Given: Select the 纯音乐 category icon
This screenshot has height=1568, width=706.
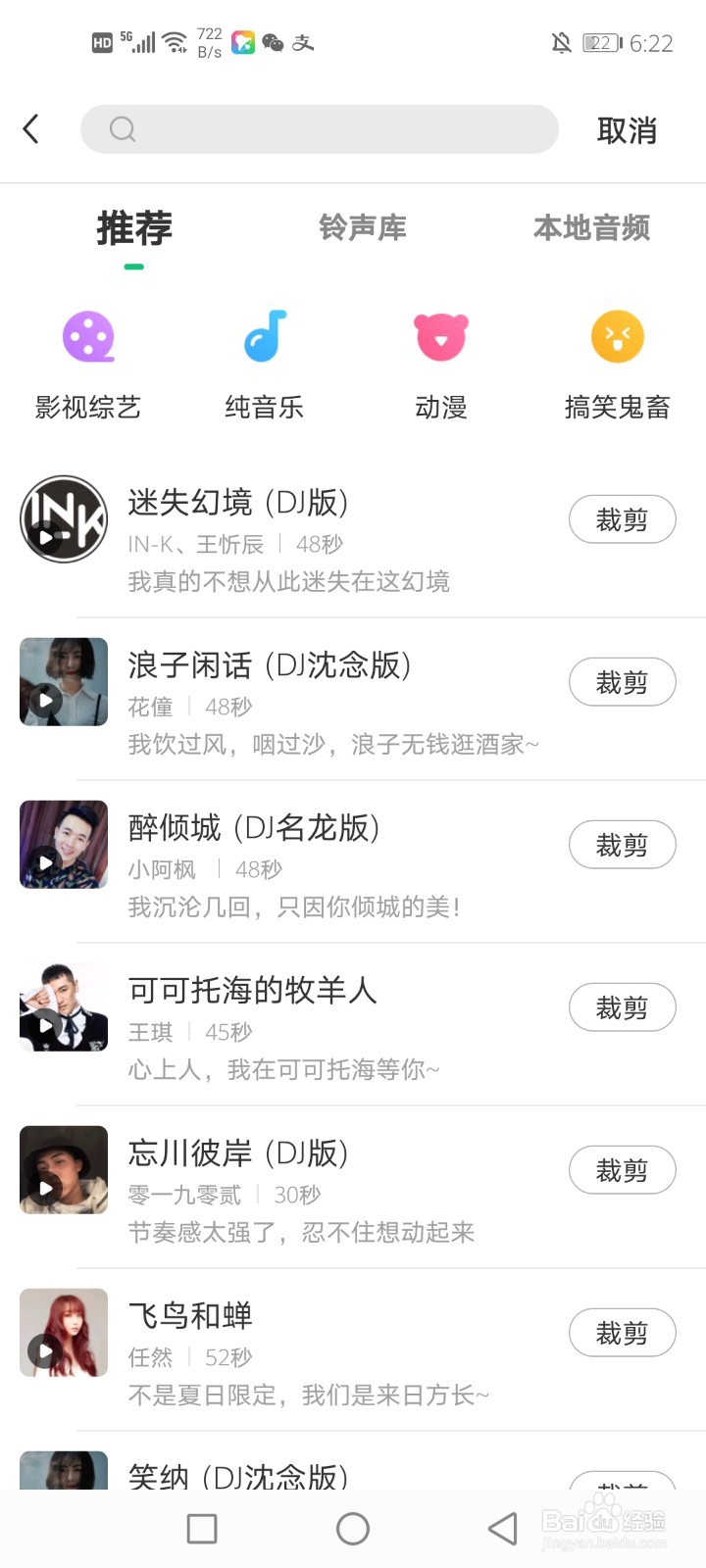Looking at the screenshot, I should [264, 336].
